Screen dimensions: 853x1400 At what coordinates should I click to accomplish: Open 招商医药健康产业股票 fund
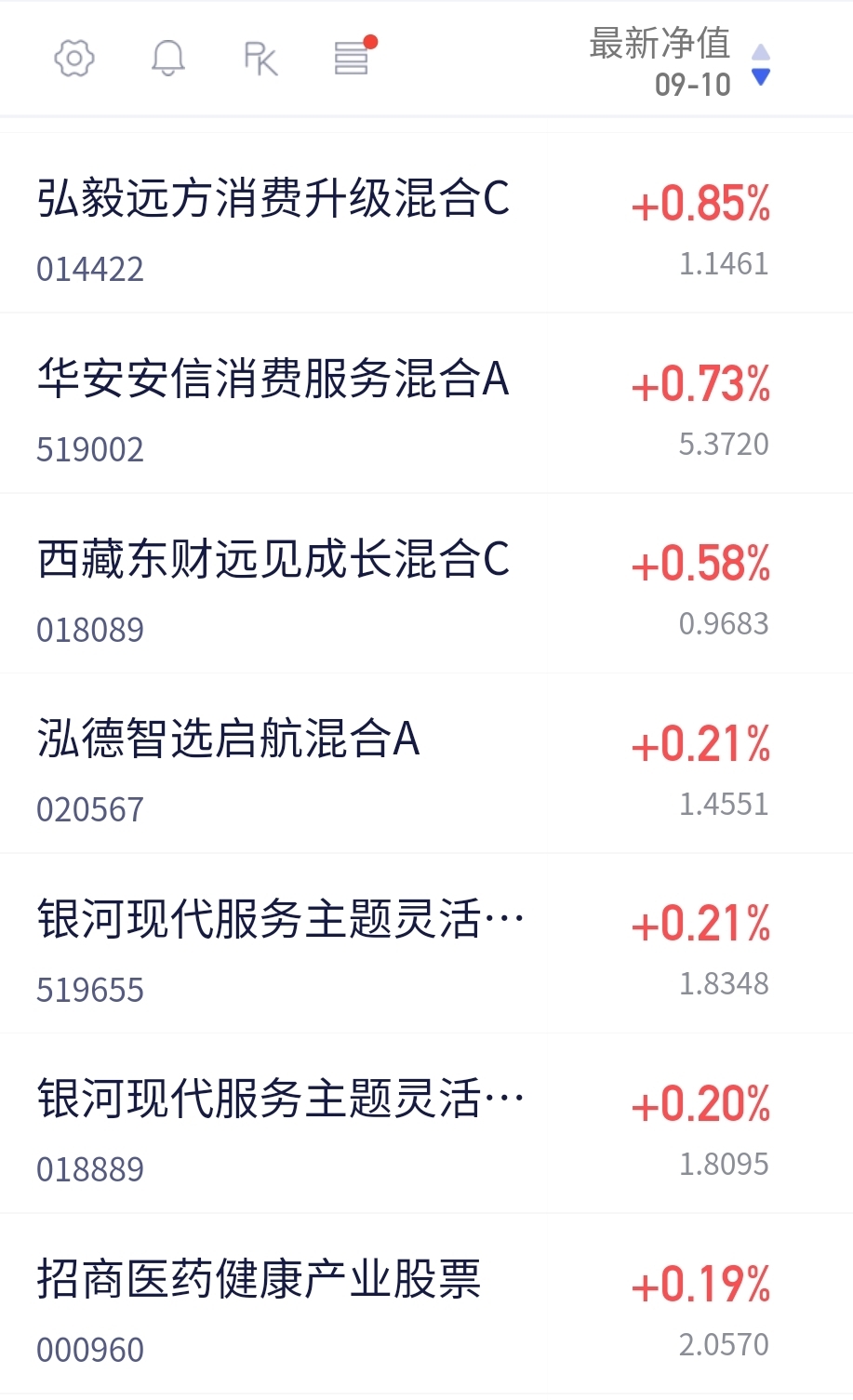point(426,1303)
